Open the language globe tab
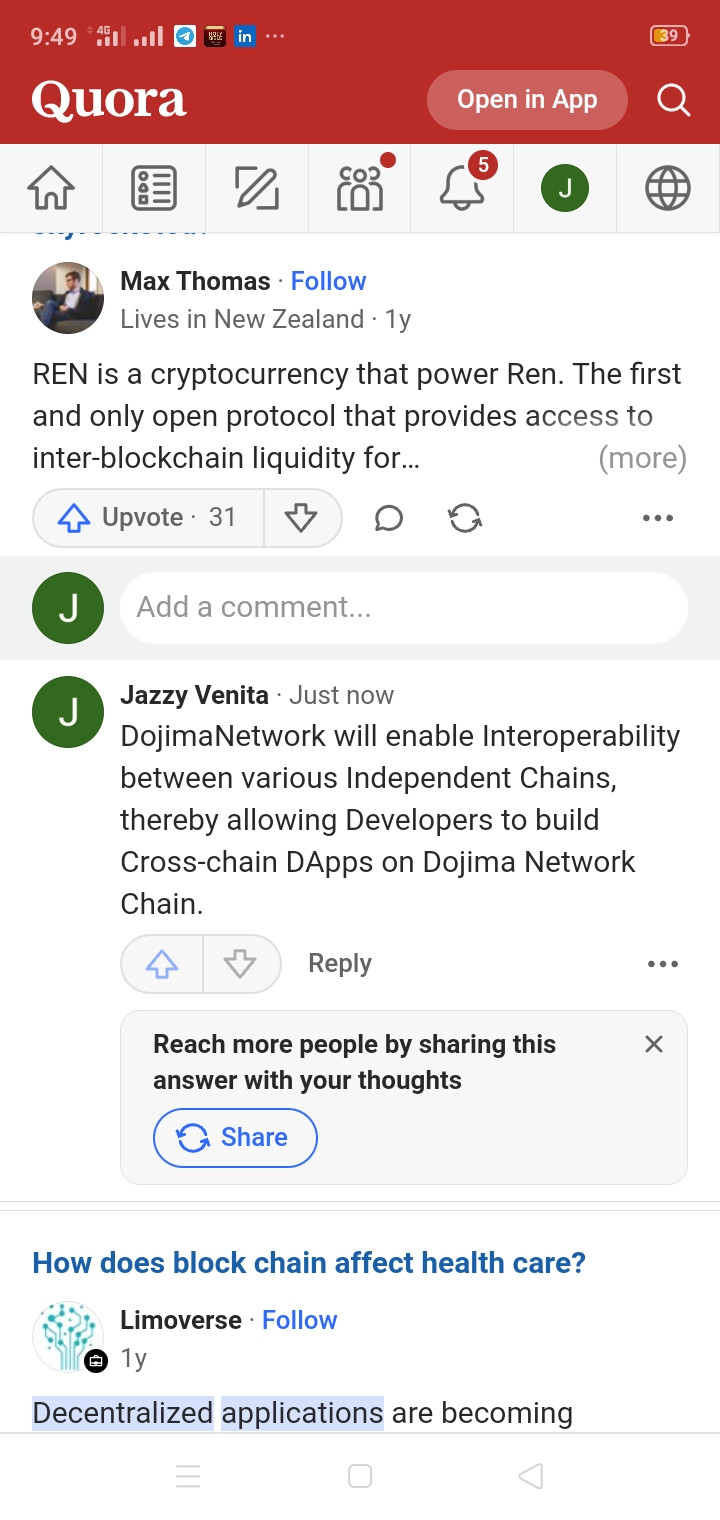 click(668, 188)
